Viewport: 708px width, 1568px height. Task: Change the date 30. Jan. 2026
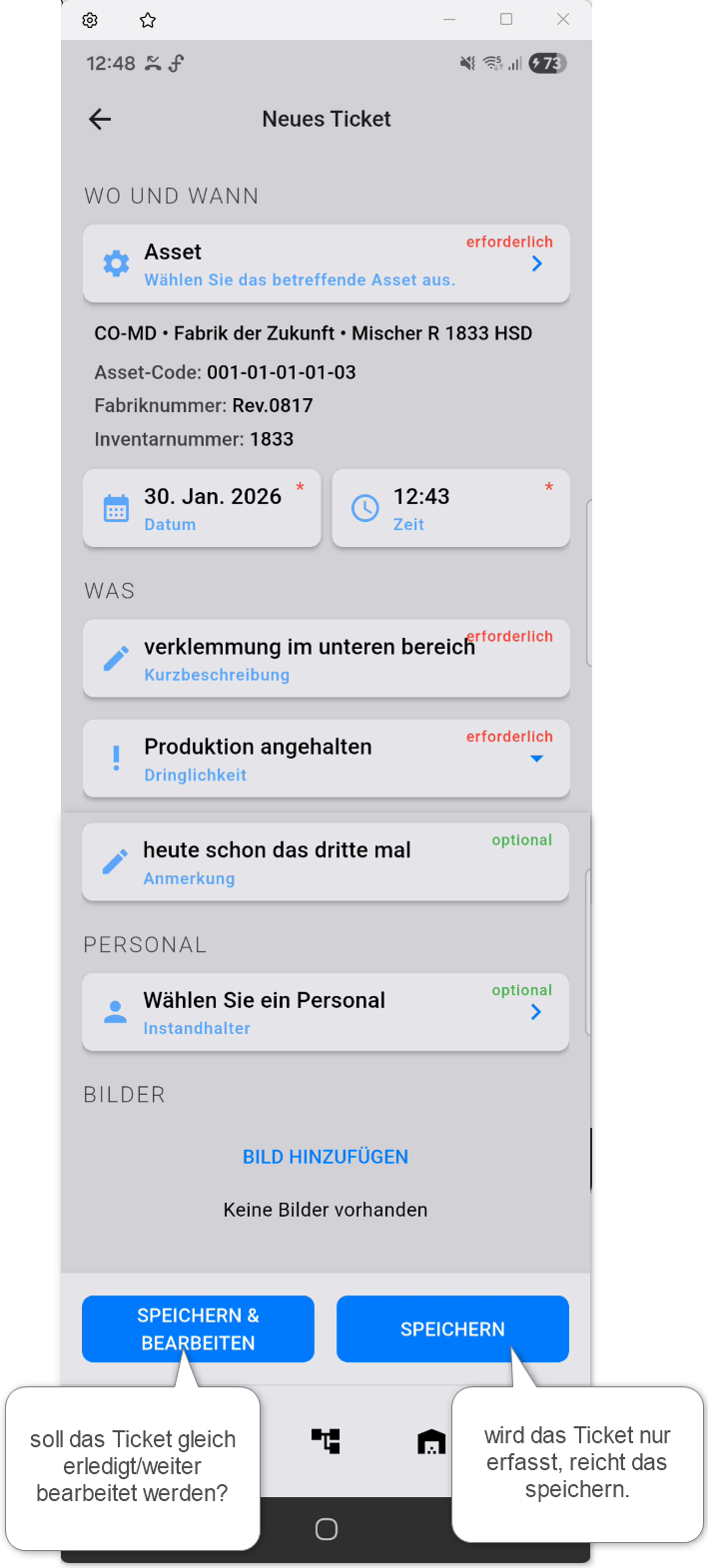tap(202, 508)
